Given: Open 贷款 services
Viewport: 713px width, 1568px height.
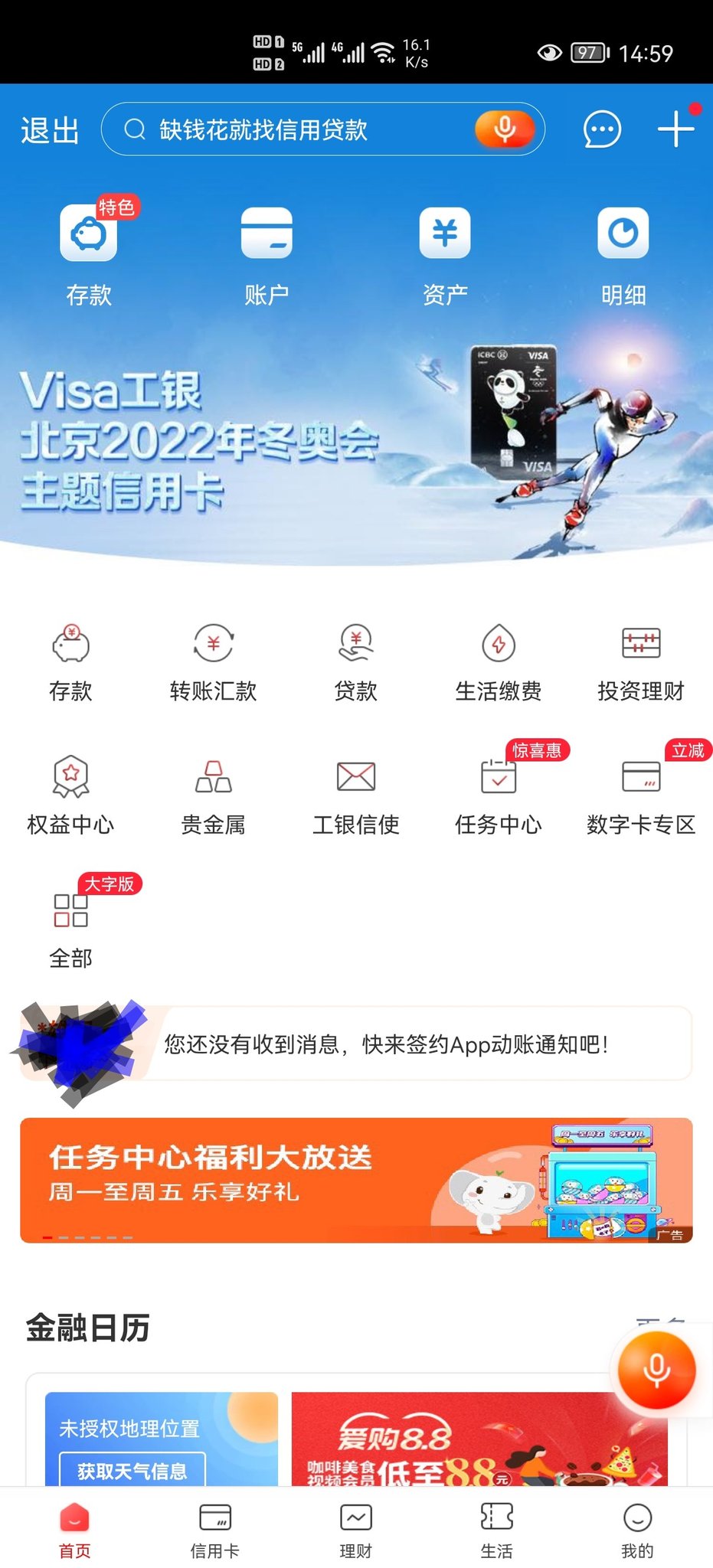Looking at the screenshot, I should coord(356,663).
